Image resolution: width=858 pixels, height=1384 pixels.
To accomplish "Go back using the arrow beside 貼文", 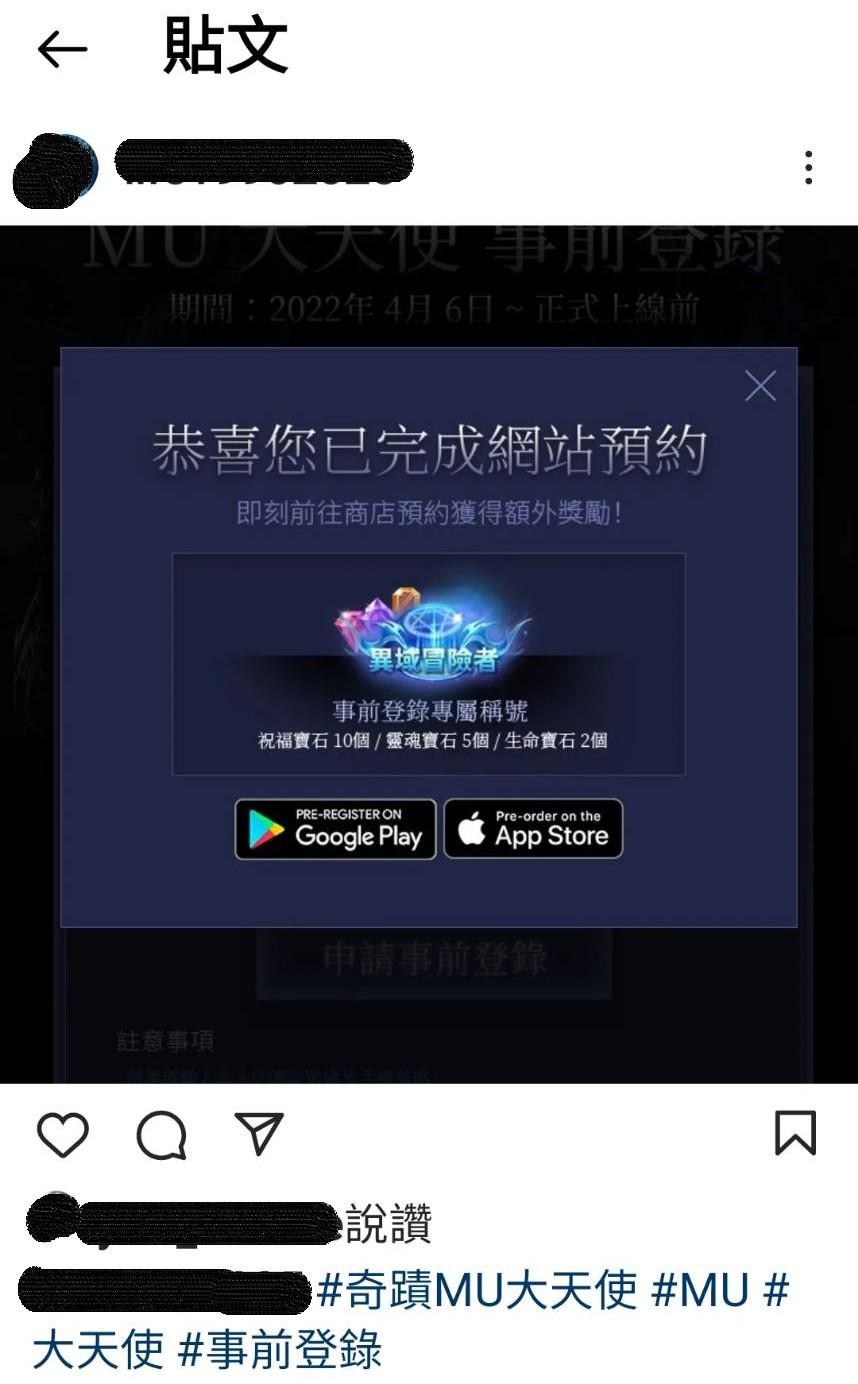I will [x=62, y=49].
